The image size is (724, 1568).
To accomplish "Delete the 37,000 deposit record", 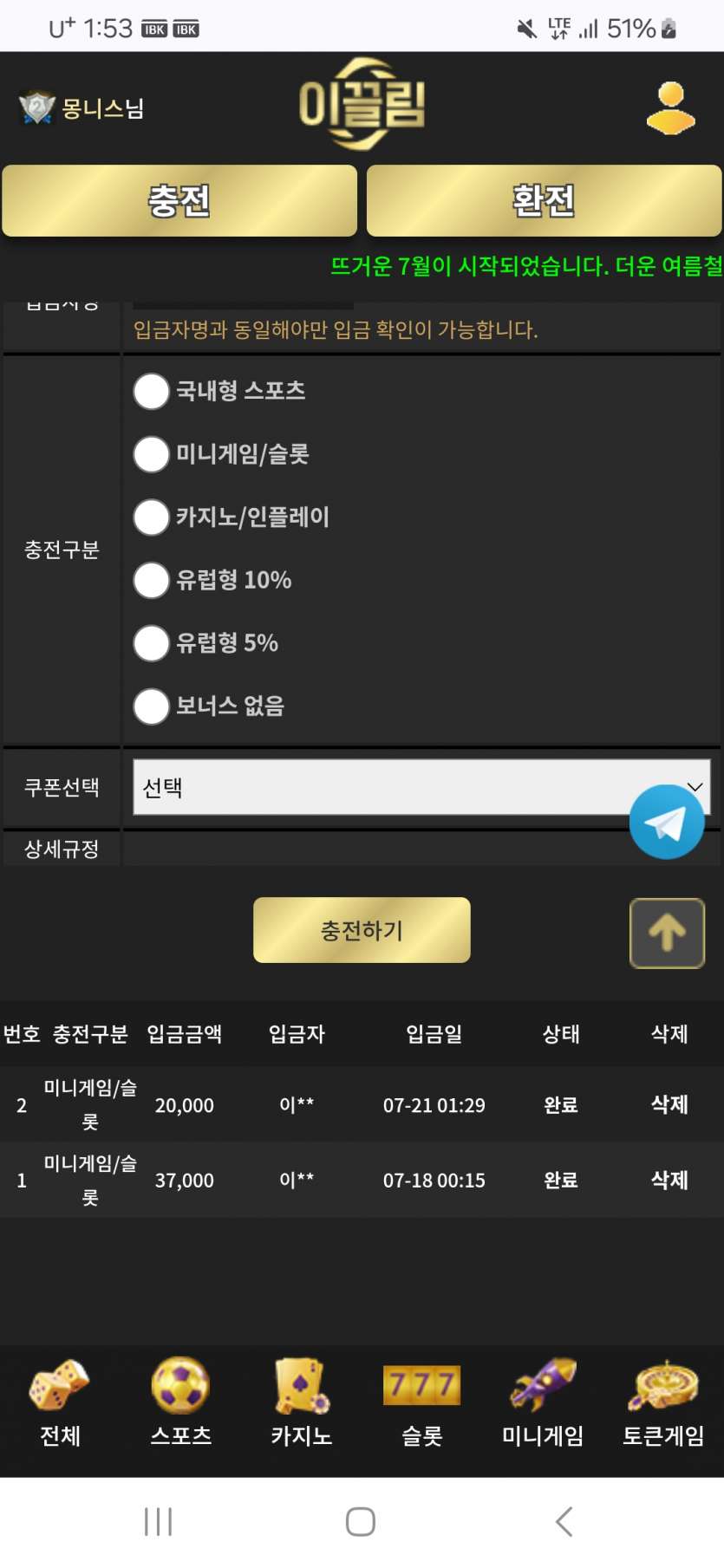I will [669, 1180].
